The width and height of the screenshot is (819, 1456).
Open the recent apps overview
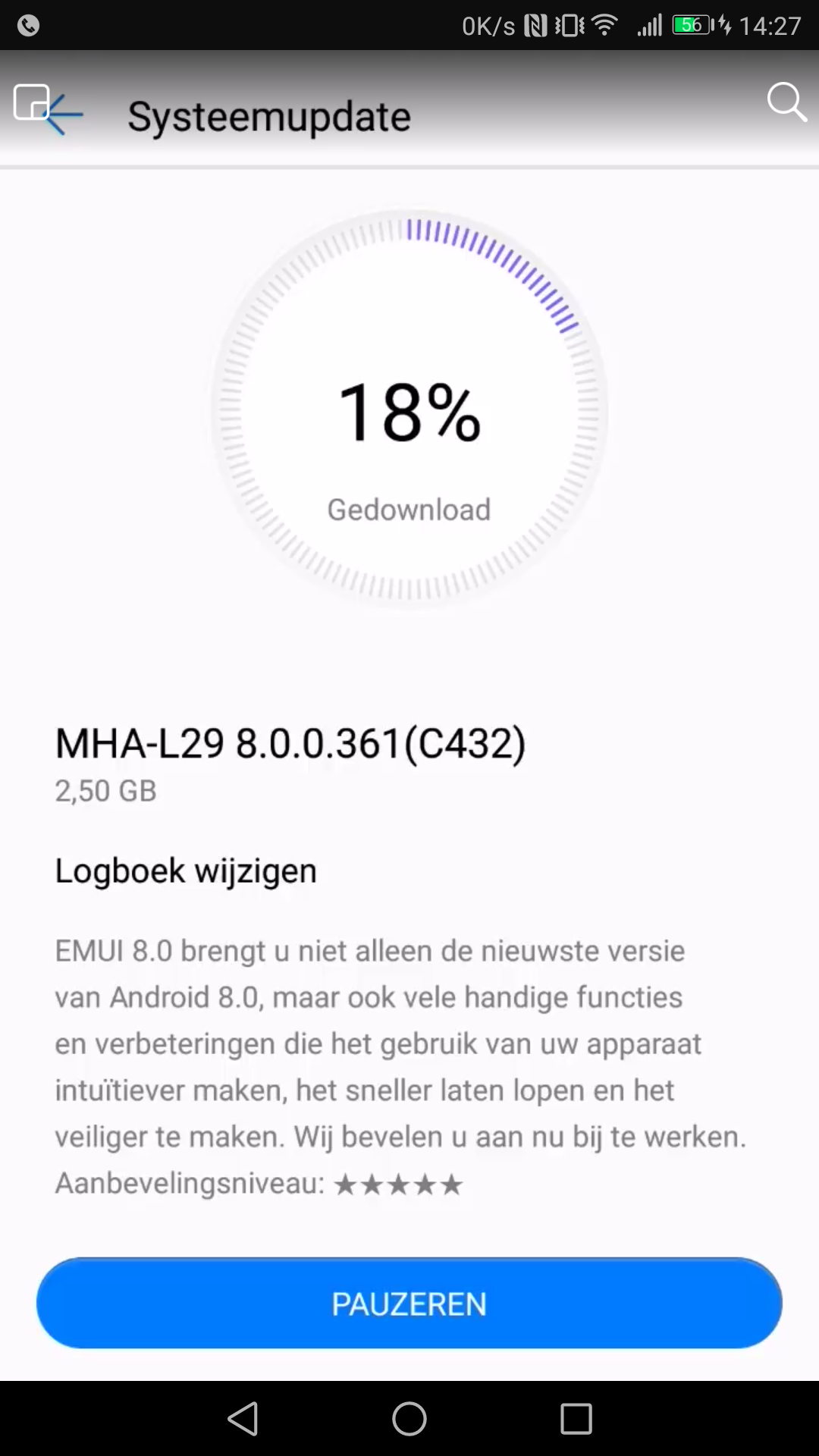[576, 1418]
